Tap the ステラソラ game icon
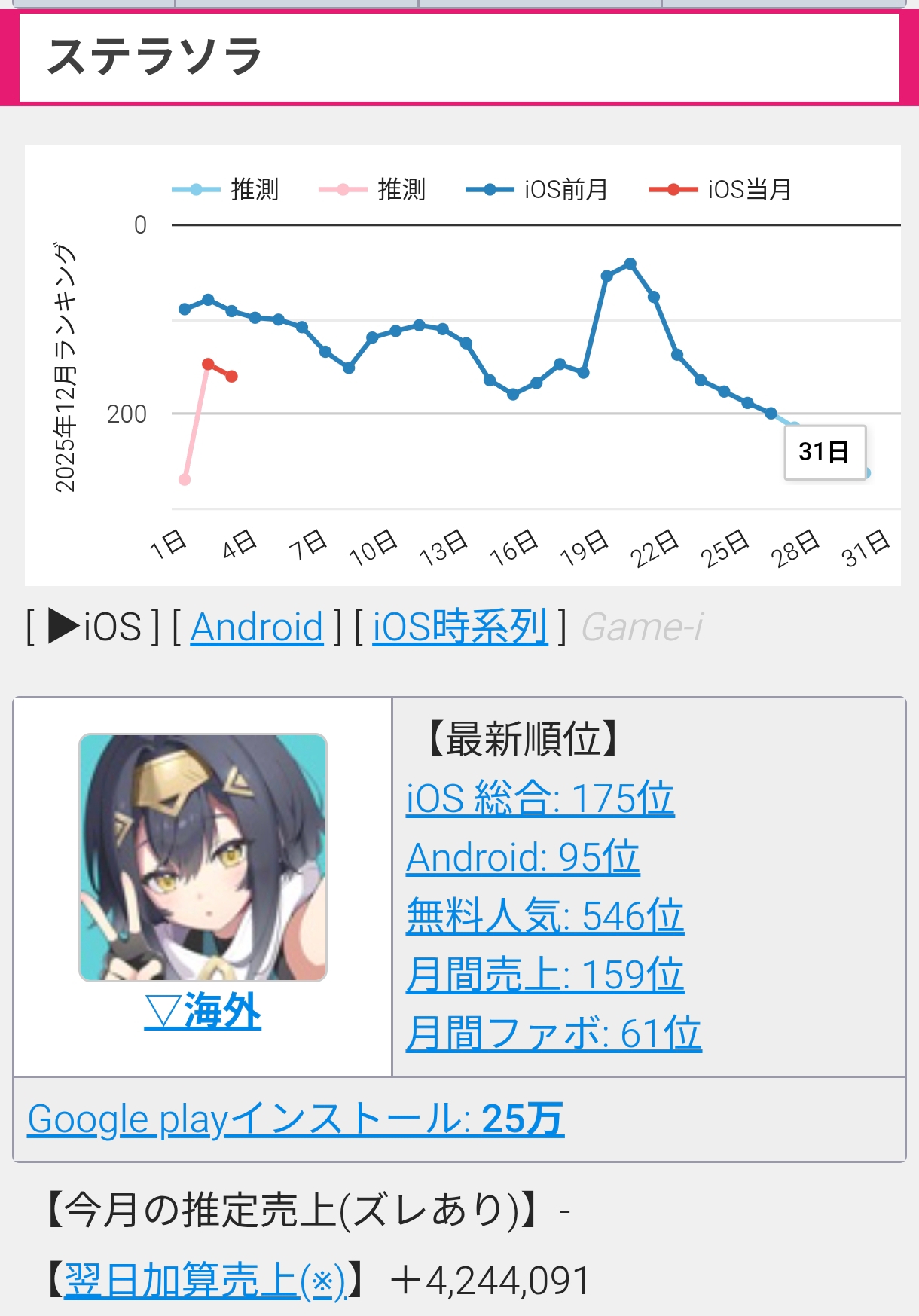 coord(203,857)
